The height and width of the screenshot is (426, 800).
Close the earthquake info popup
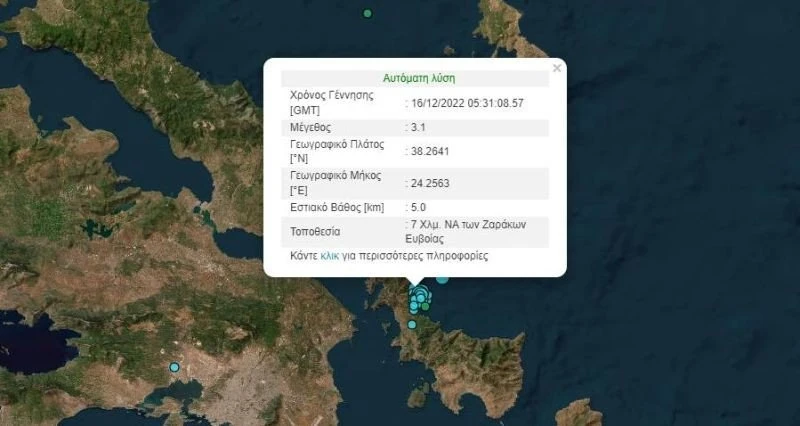point(557,68)
